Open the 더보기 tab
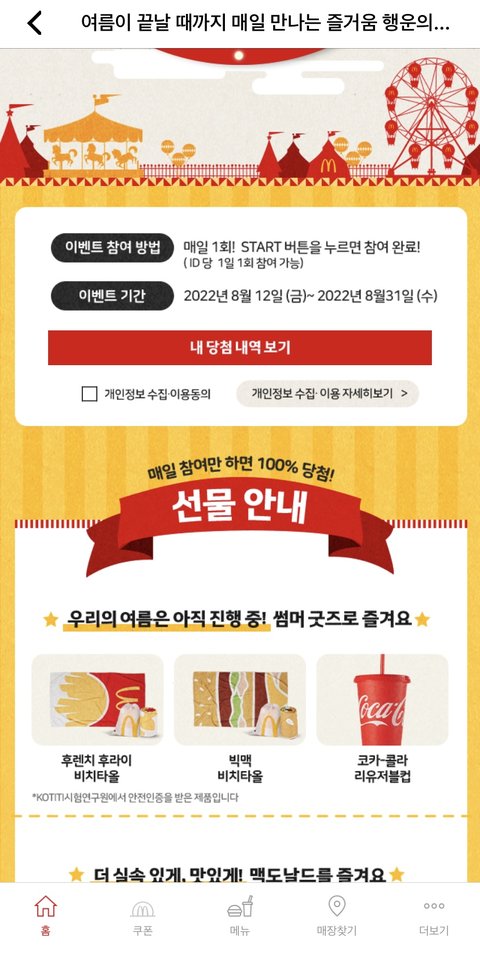 click(434, 915)
